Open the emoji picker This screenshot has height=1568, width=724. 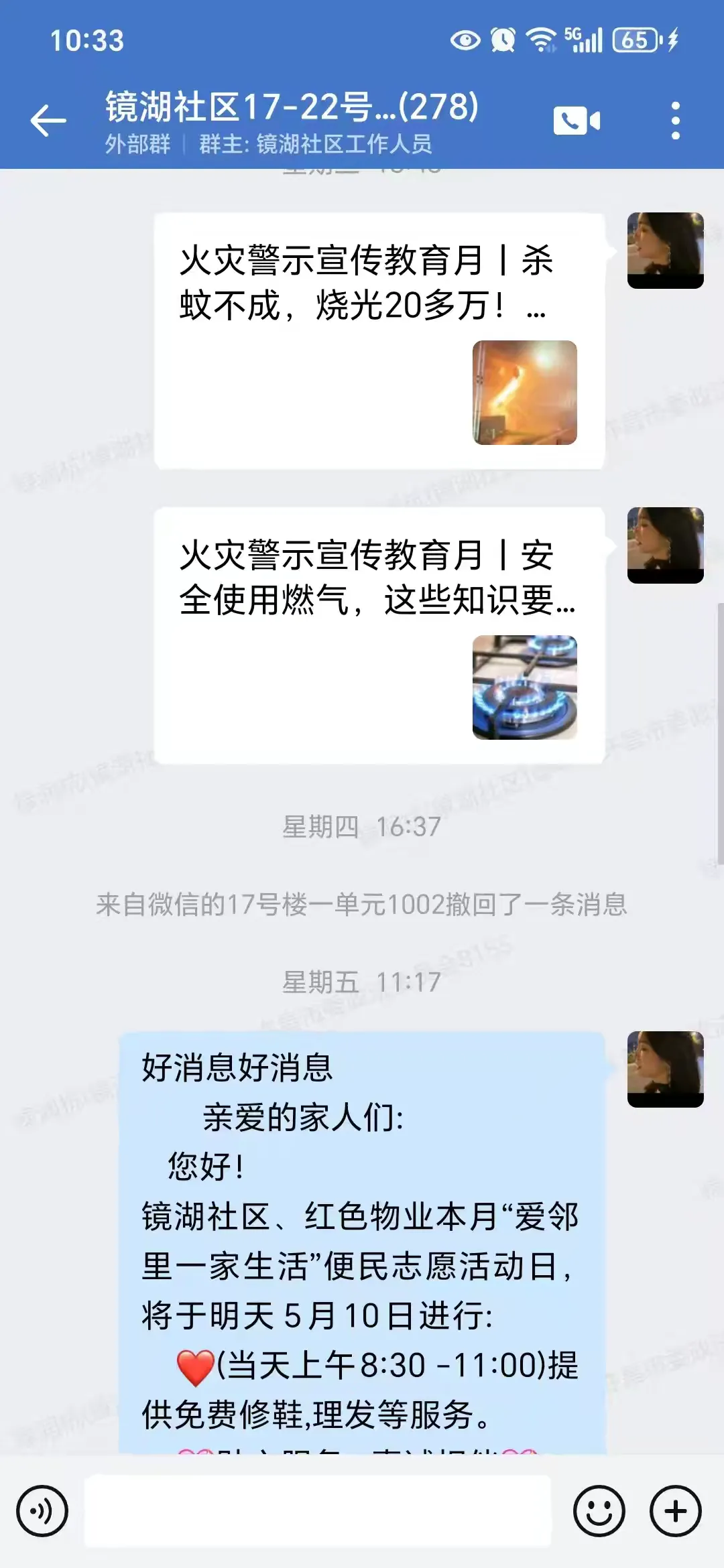[x=599, y=1511]
